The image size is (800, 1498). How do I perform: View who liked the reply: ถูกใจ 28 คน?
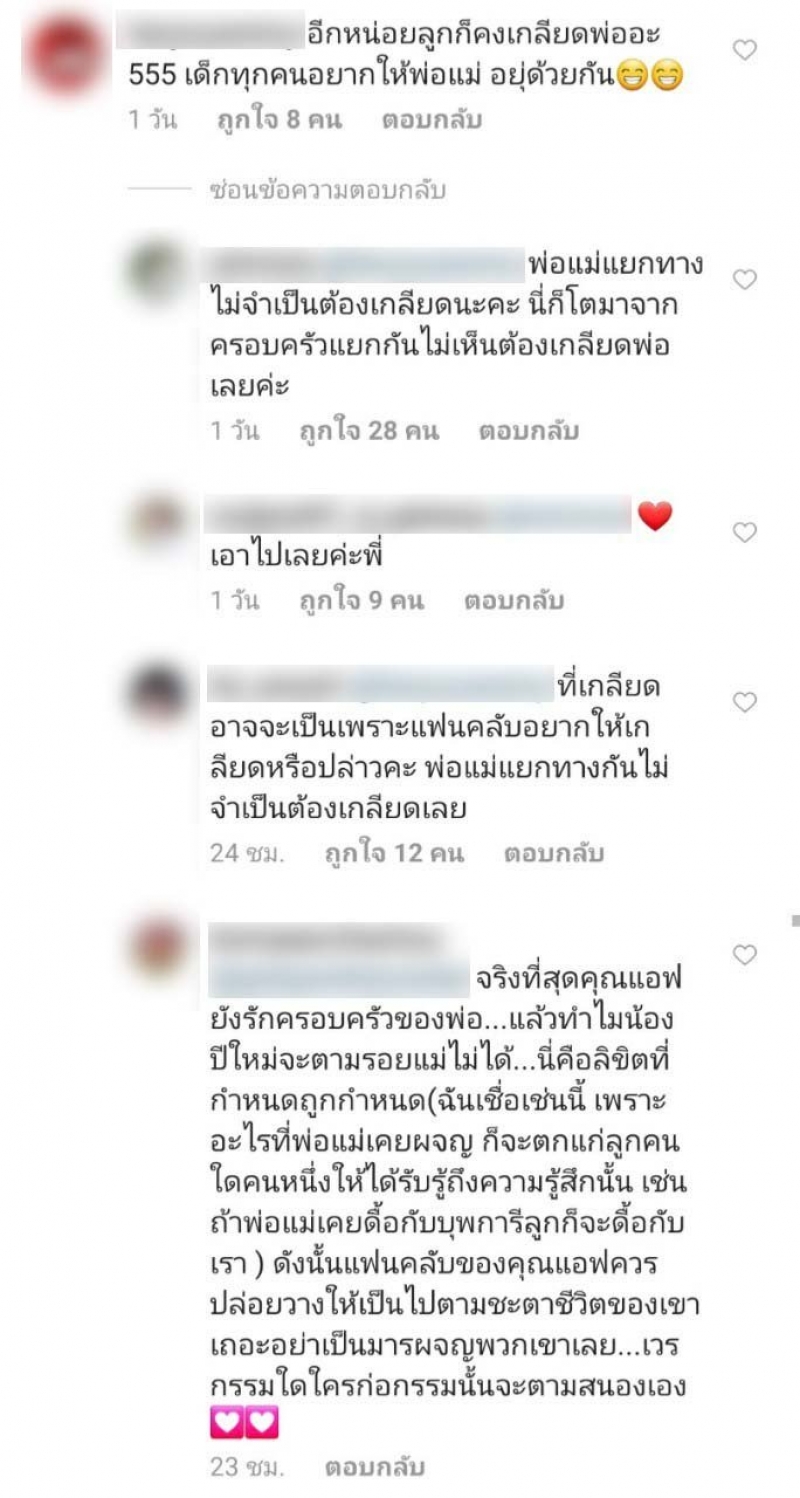pyautogui.click(x=369, y=431)
